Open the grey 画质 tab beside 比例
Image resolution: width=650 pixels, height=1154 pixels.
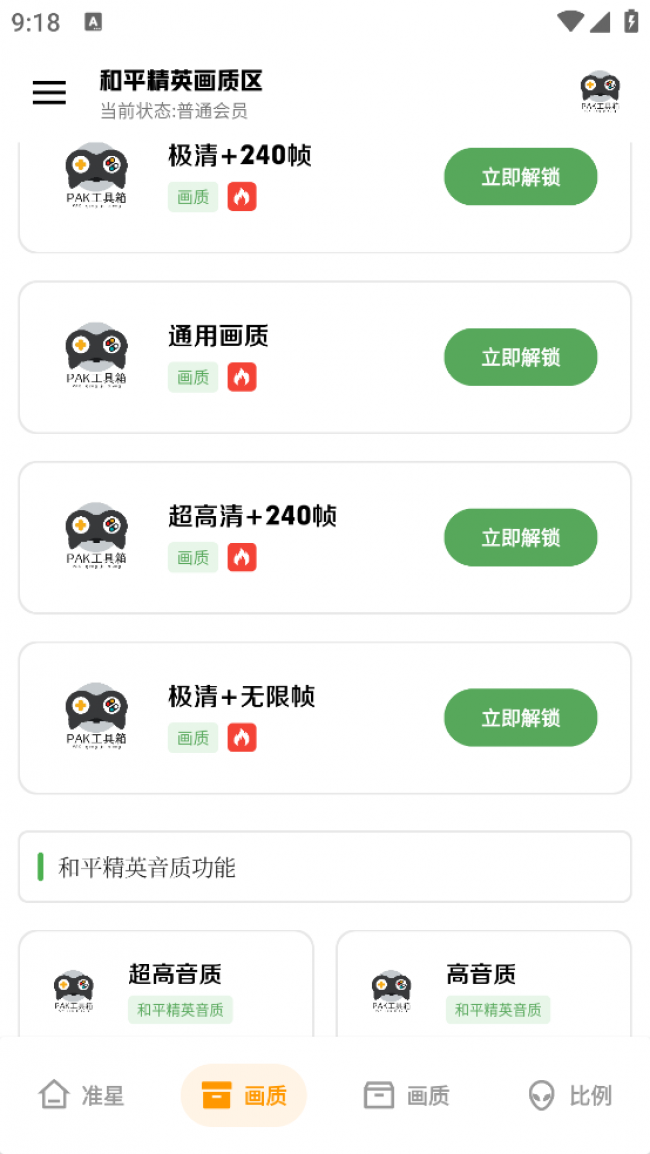point(406,1095)
